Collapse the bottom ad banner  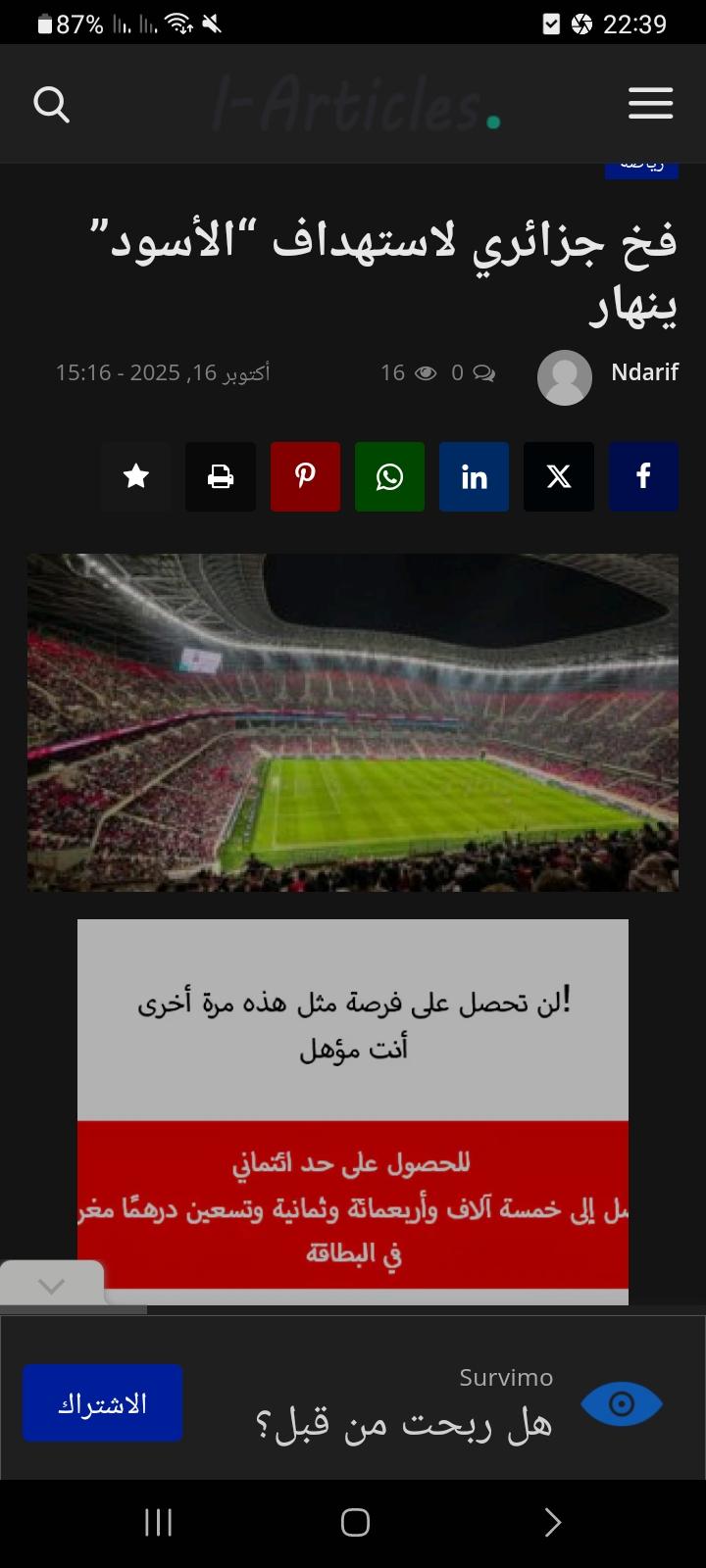(51, 1285)
